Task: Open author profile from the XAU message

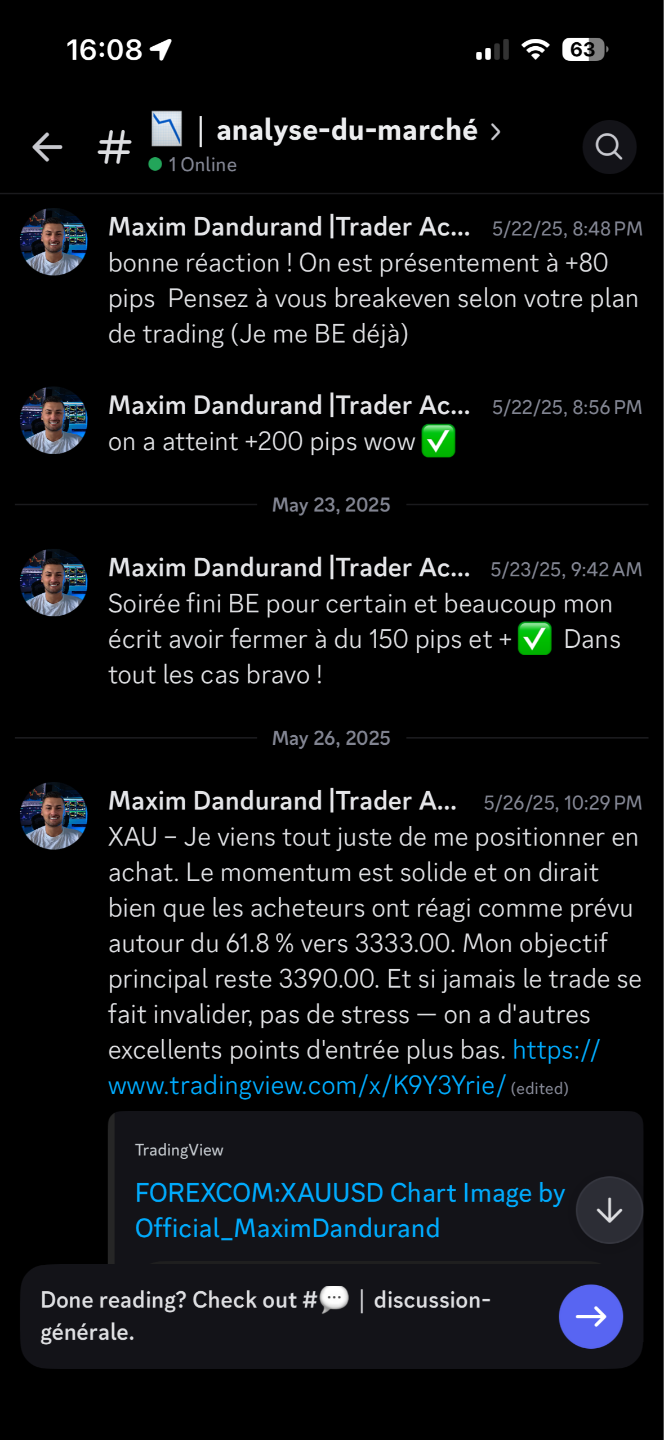Action: (283, 801)
